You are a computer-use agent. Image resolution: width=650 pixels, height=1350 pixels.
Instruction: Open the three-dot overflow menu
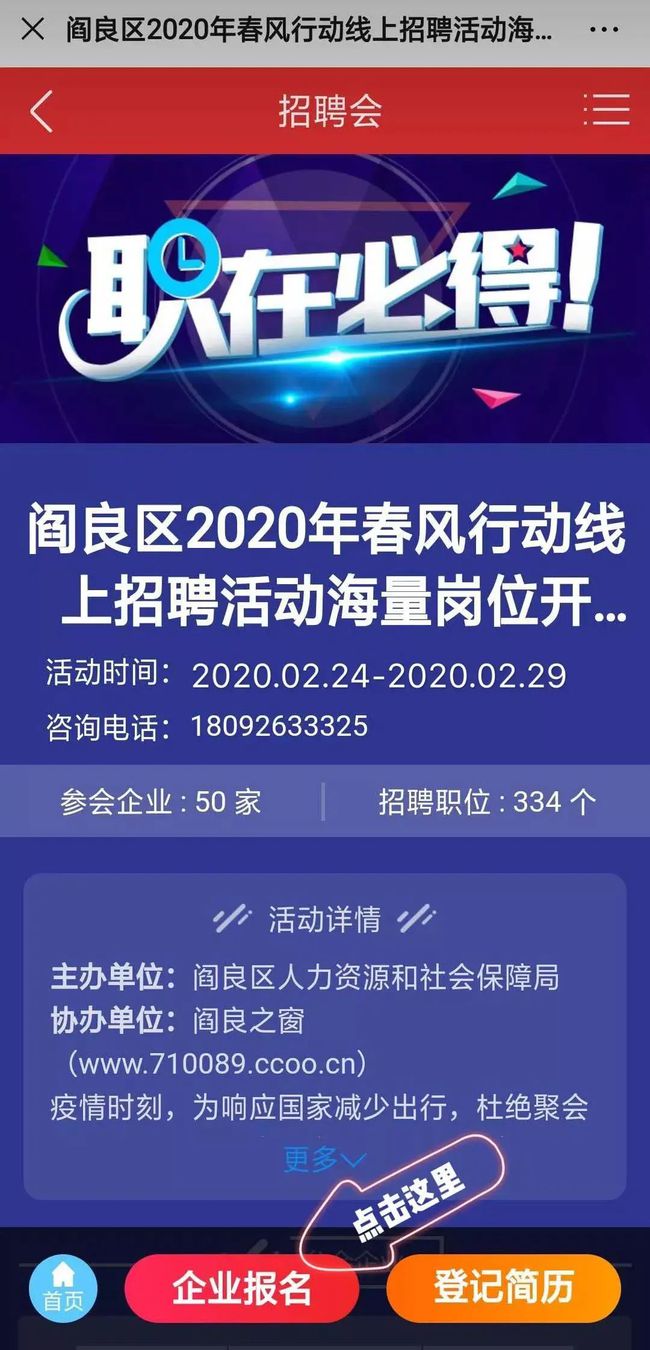point(604,29)
